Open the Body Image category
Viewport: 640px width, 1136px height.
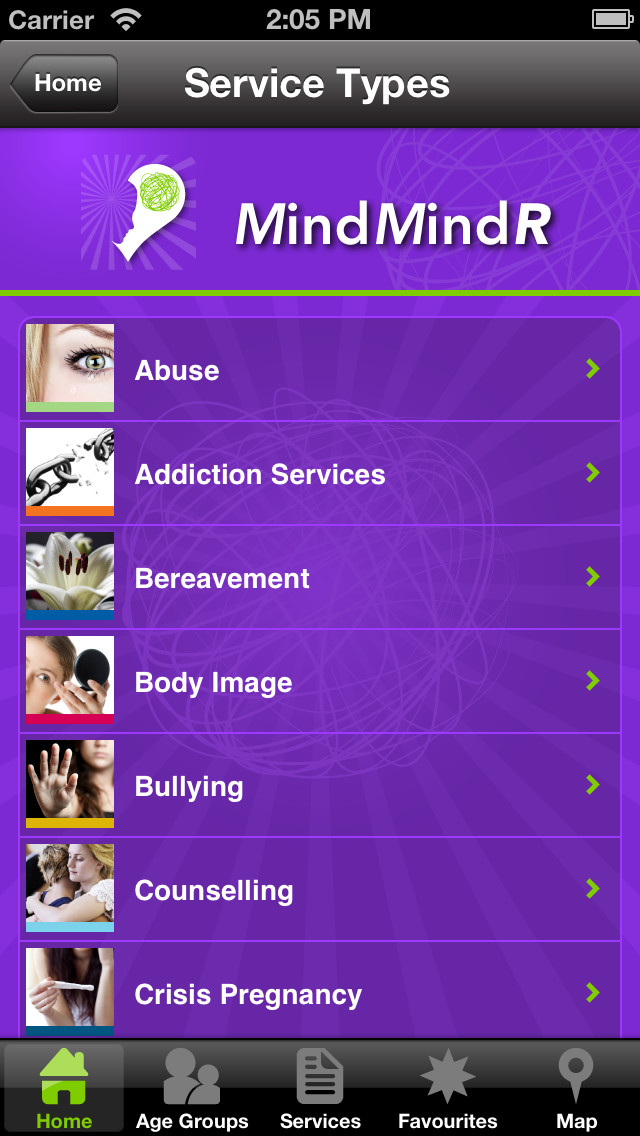[320, 682]
